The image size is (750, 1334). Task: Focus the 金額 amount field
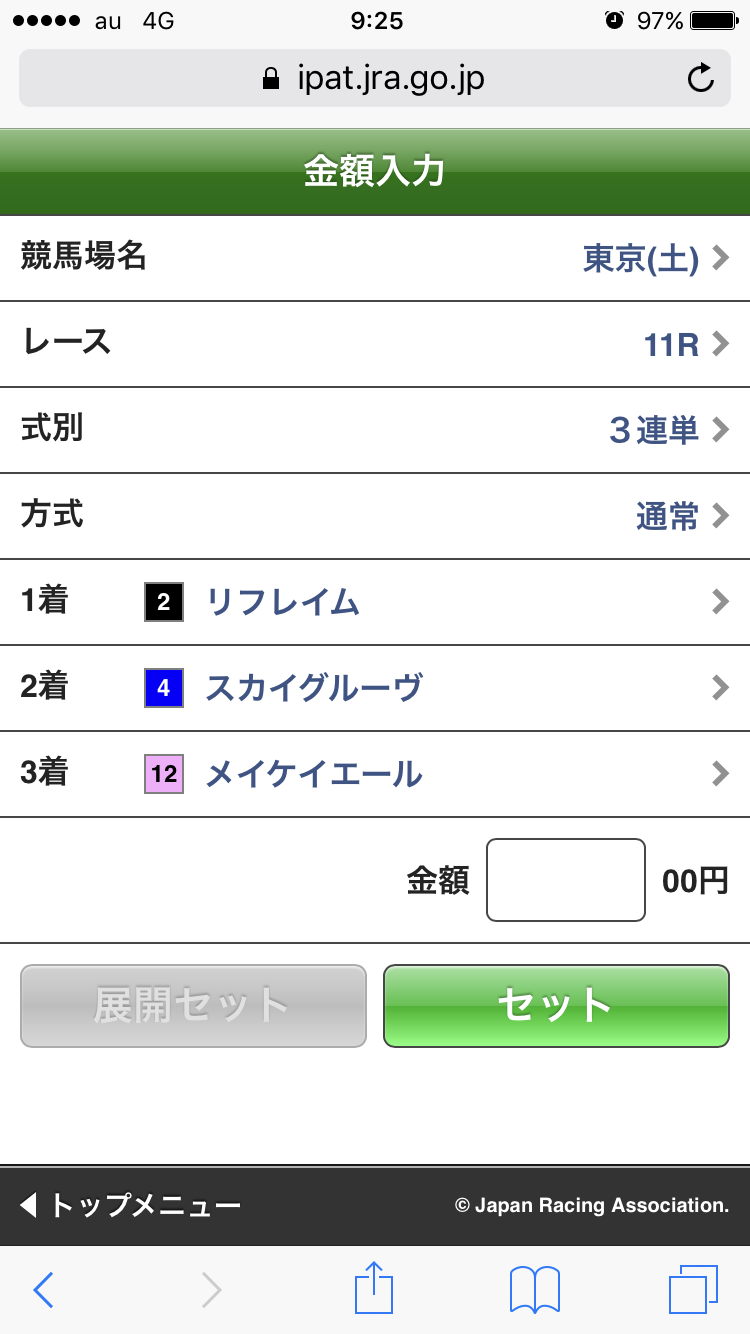[x=565, y=880]
